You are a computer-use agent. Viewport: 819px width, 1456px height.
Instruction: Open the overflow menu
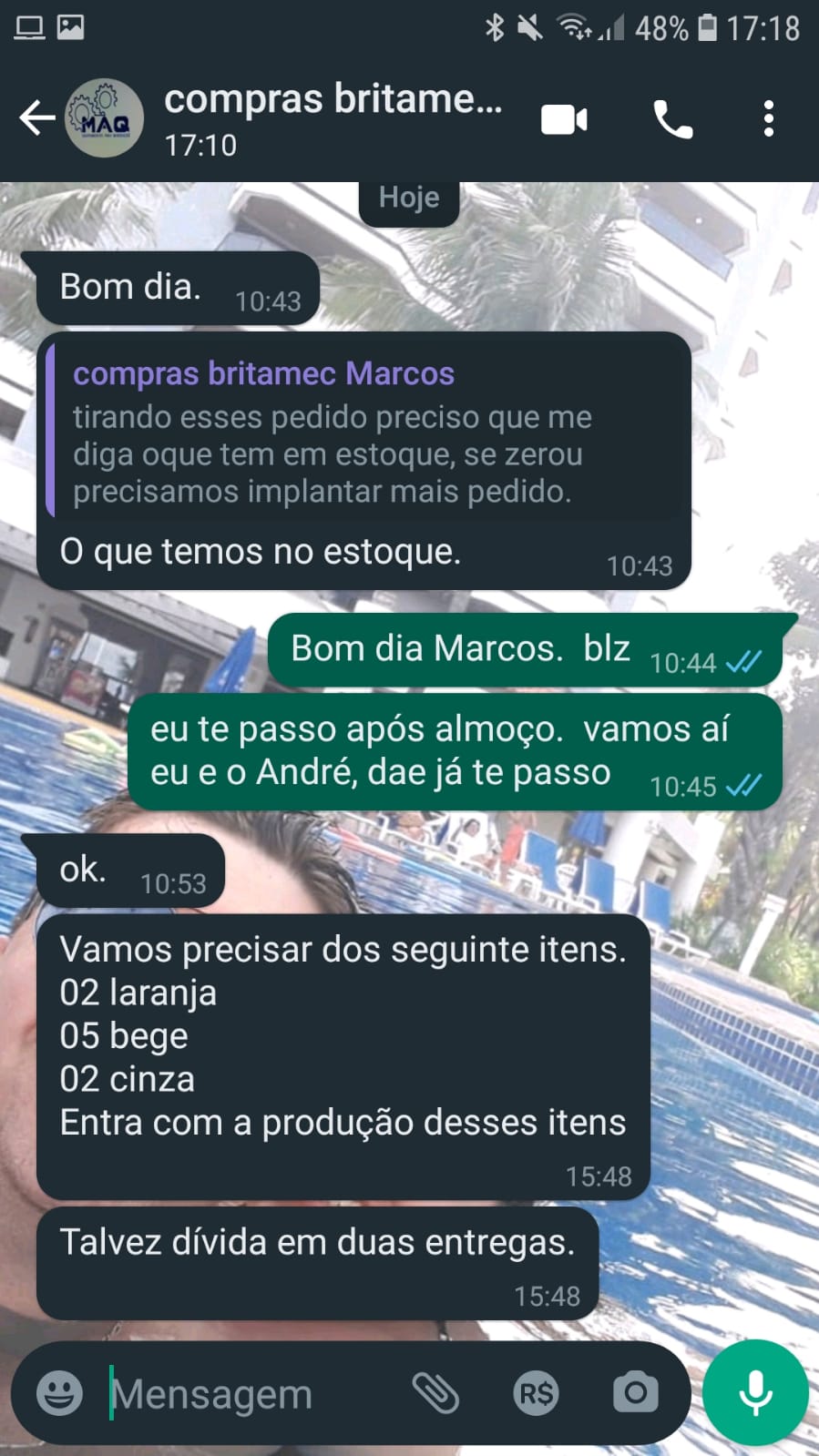(x=769, y=119)
